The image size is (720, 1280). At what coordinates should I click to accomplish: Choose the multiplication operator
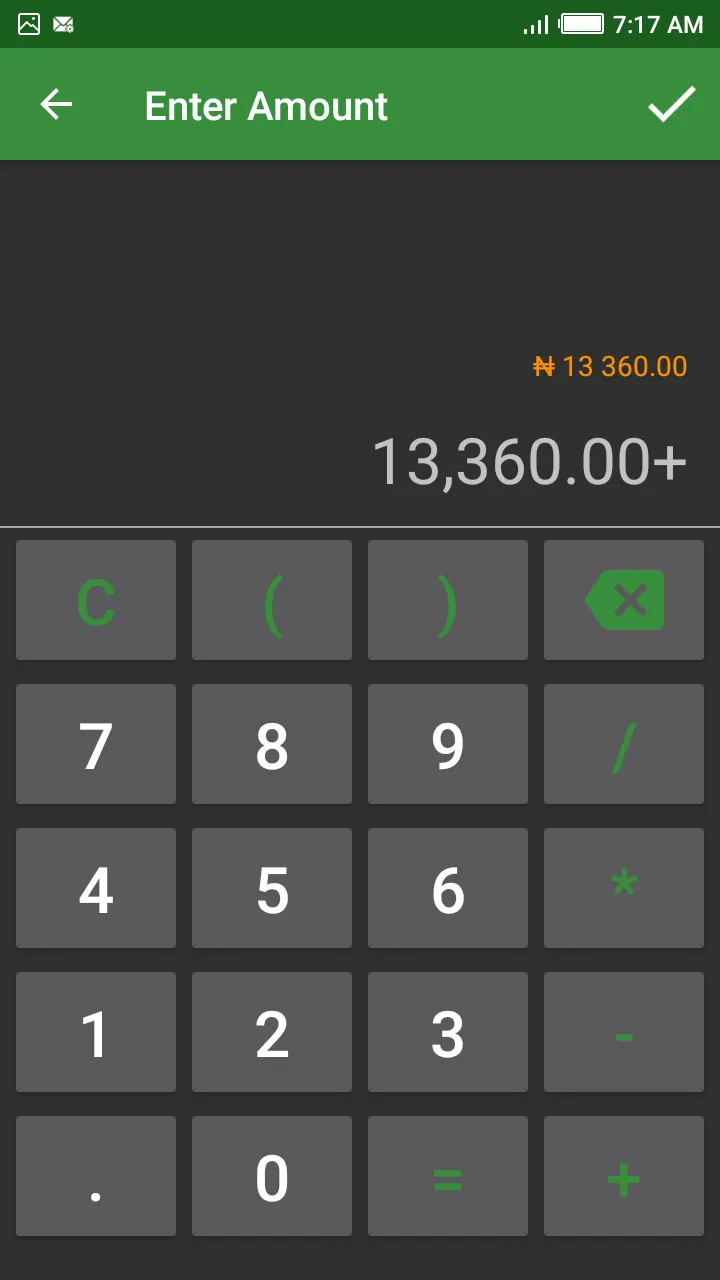click(624, 888)
